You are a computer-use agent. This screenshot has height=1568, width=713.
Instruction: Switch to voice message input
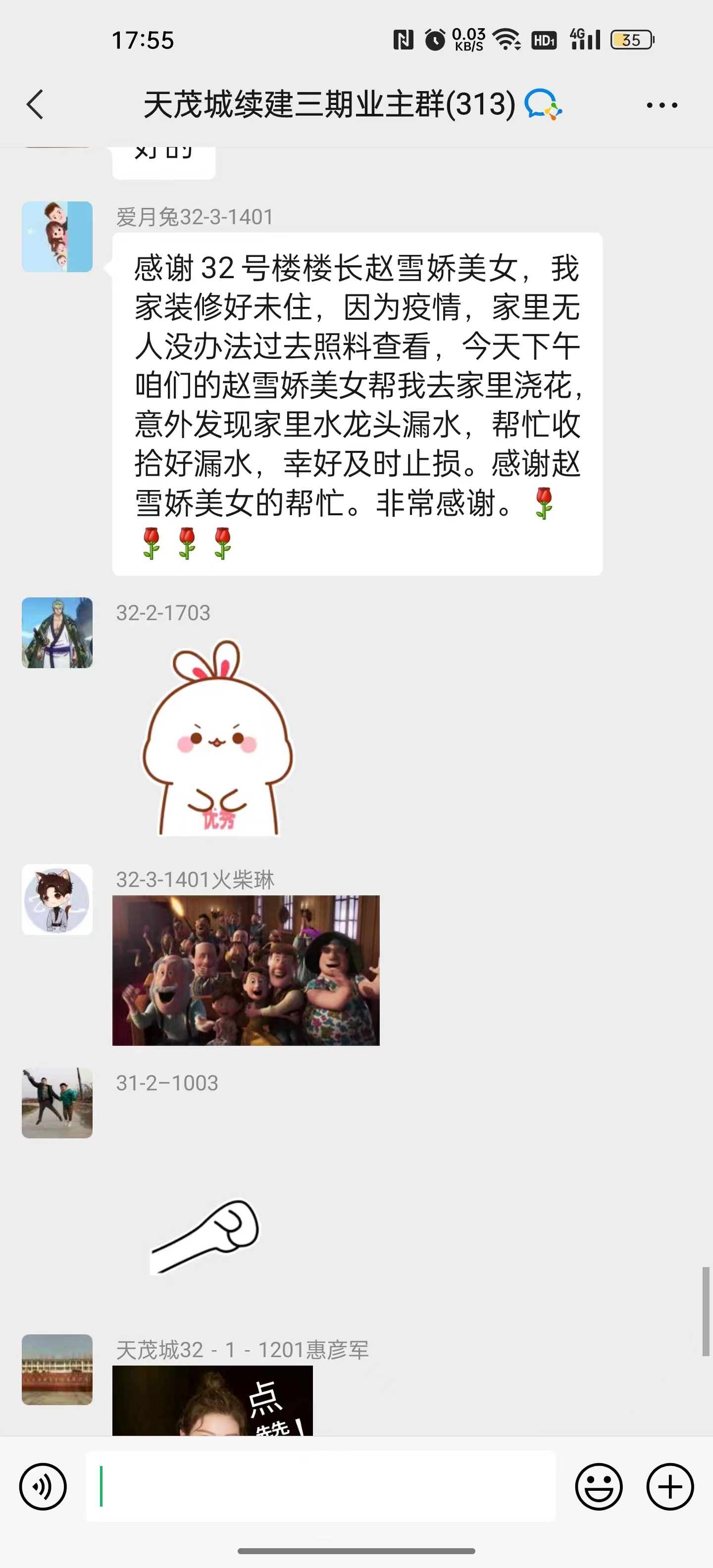click(x=43, y=1486)
